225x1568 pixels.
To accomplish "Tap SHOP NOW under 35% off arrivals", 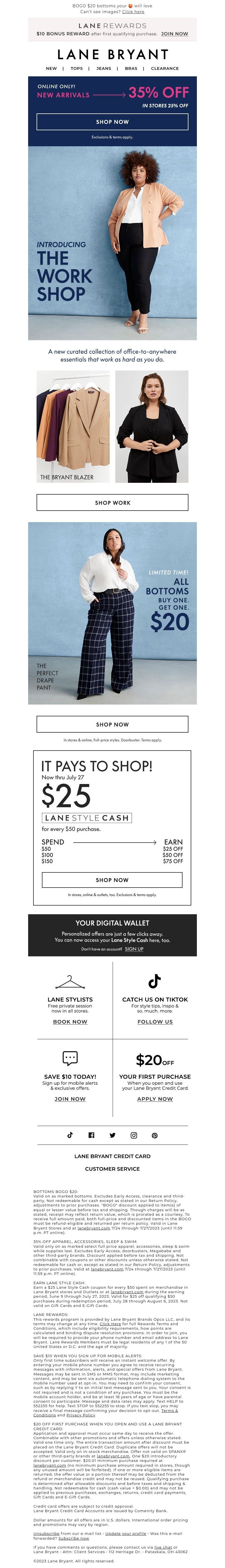I will tap(112, 122).
